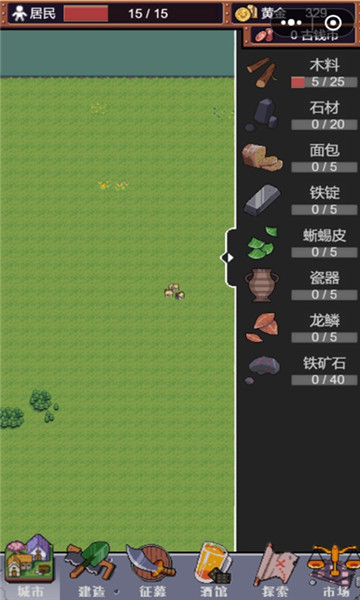Screen dimensions: 360x600
Task: Open the mini program more options menu
Action: click(x=292, y=23)
